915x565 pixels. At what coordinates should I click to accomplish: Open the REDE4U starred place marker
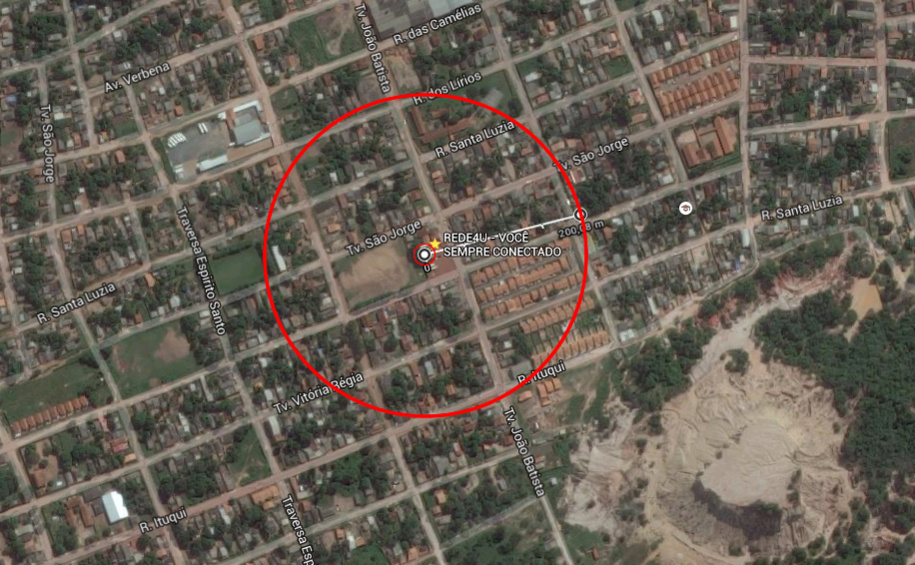(435, 244)
